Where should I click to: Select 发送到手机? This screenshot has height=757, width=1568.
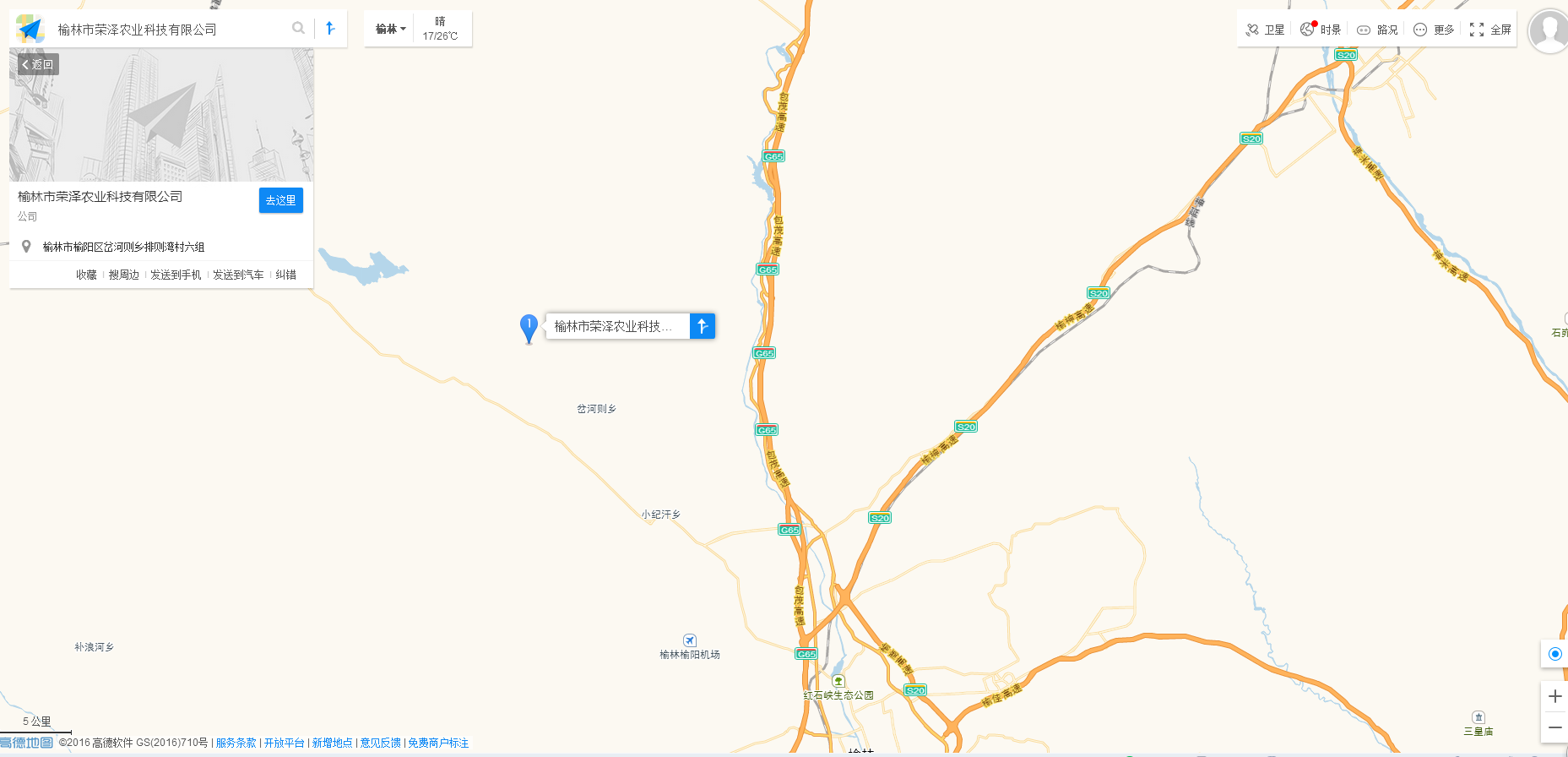pos(176,275)
